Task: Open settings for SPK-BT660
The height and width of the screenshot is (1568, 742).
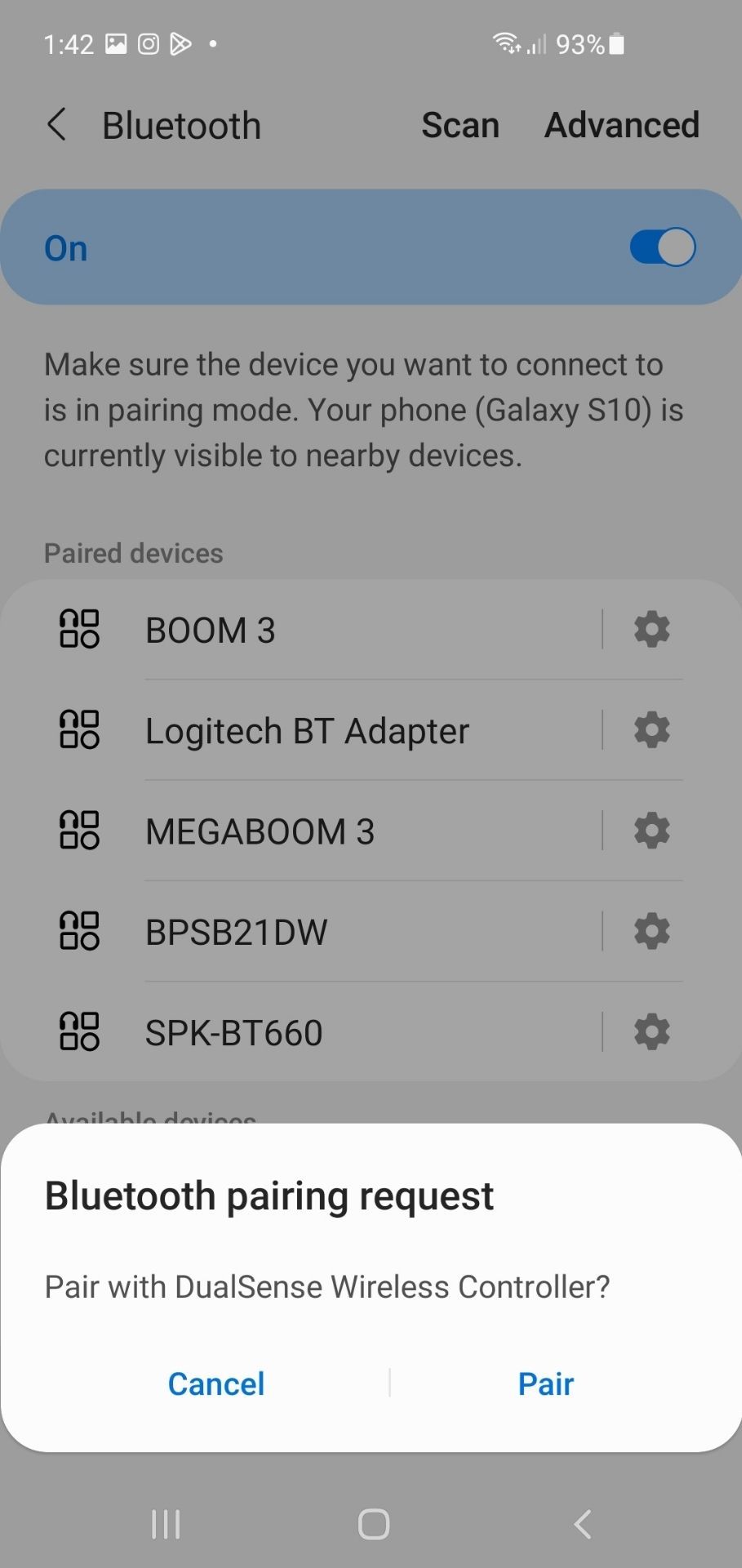Action: 651,1031
